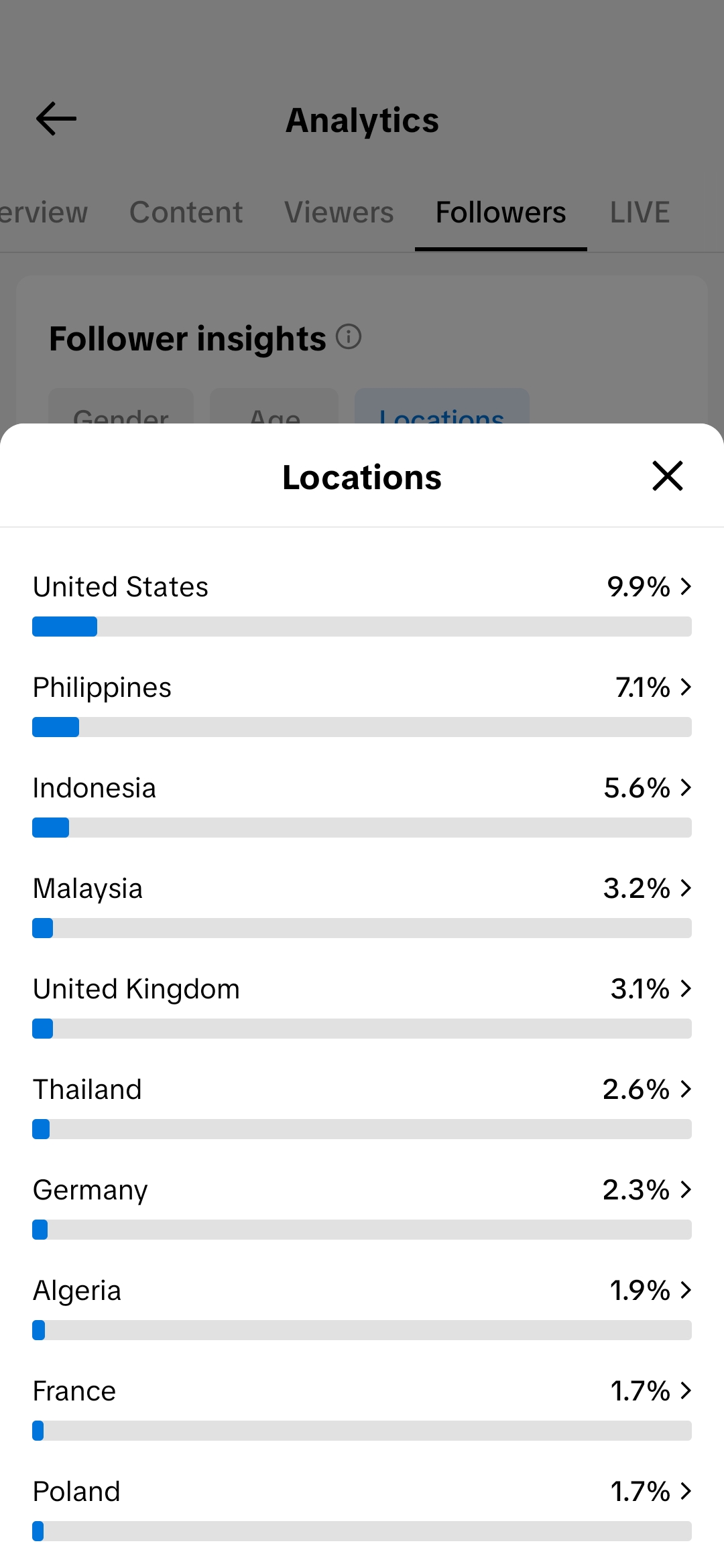Open the Germany row

[x=362, y=1191]
